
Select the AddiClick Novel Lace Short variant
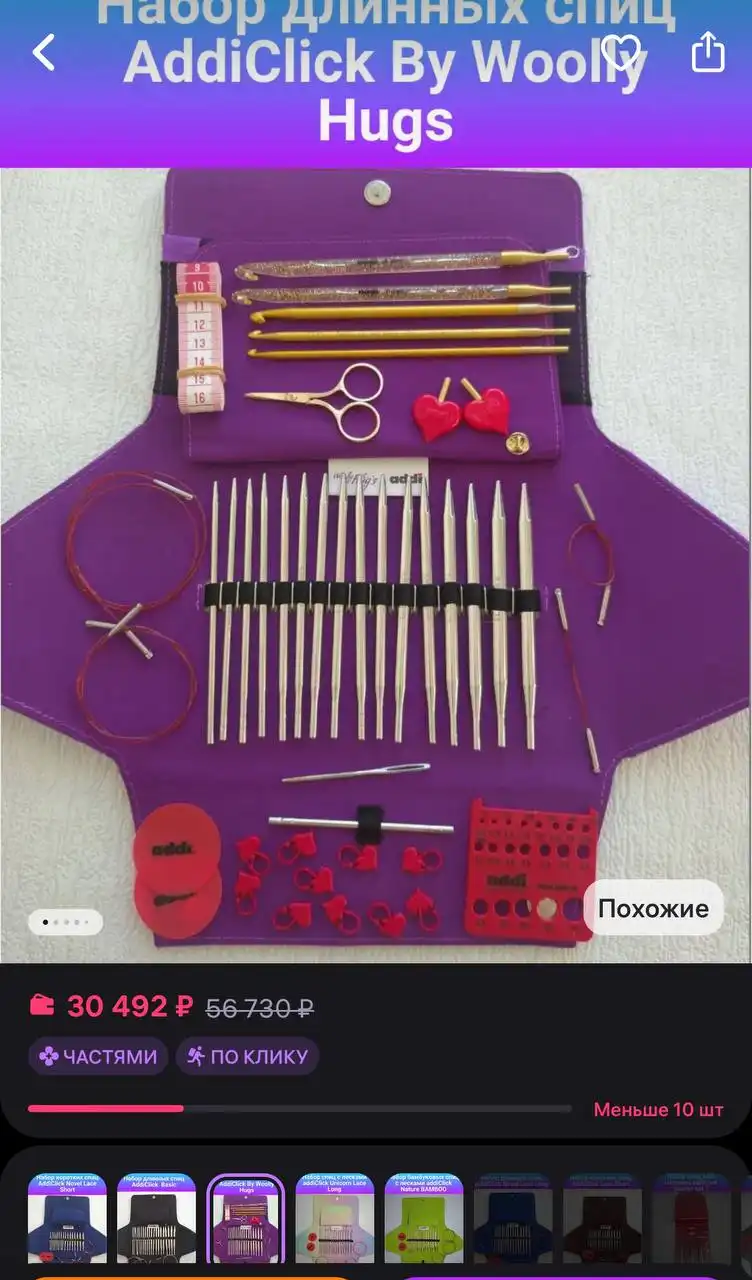point(67,1220)
